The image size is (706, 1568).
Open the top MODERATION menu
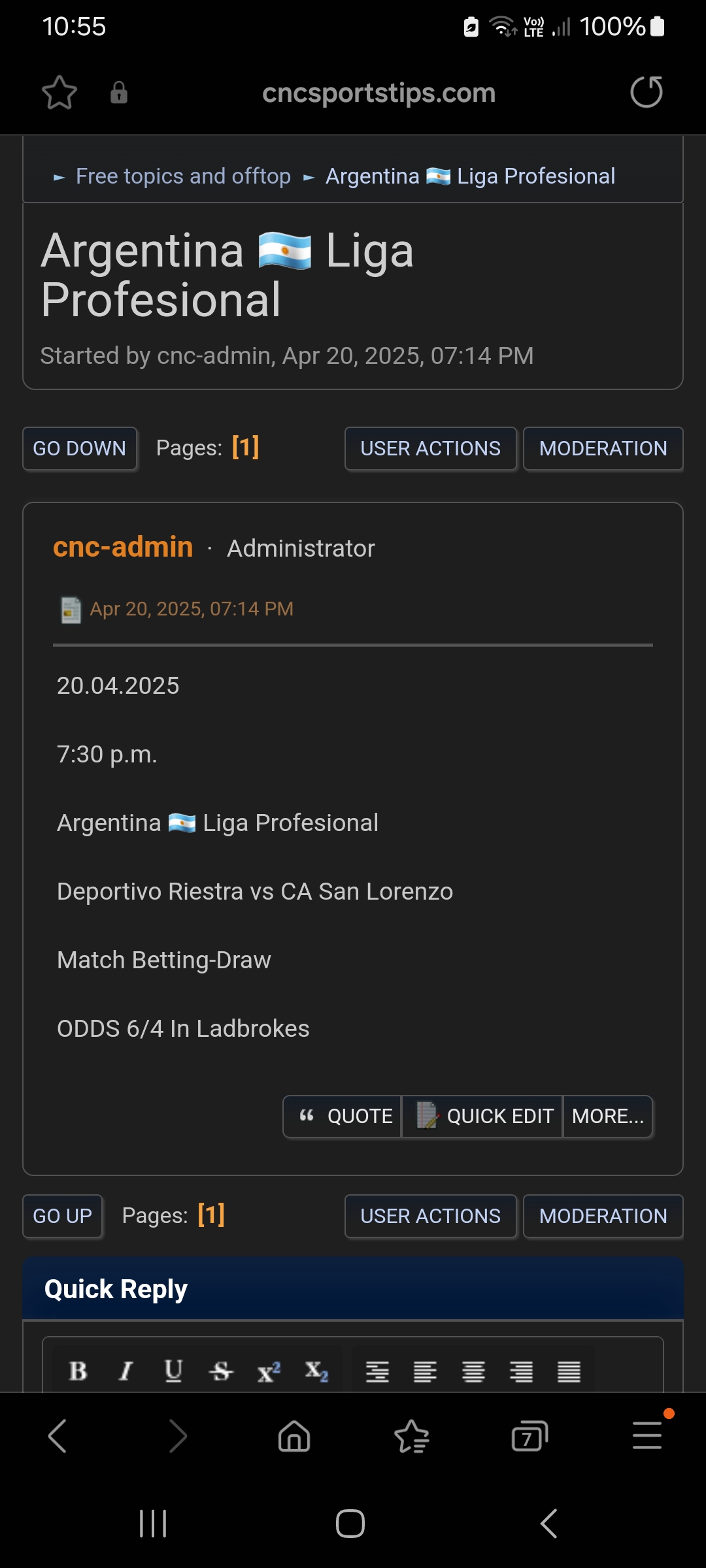click(x=603, y=448)
